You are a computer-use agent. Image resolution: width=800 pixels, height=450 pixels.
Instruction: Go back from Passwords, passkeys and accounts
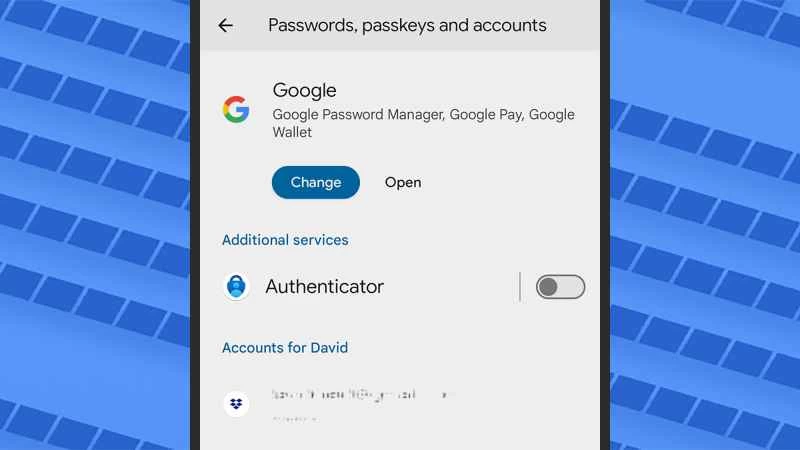click(226, 26)
